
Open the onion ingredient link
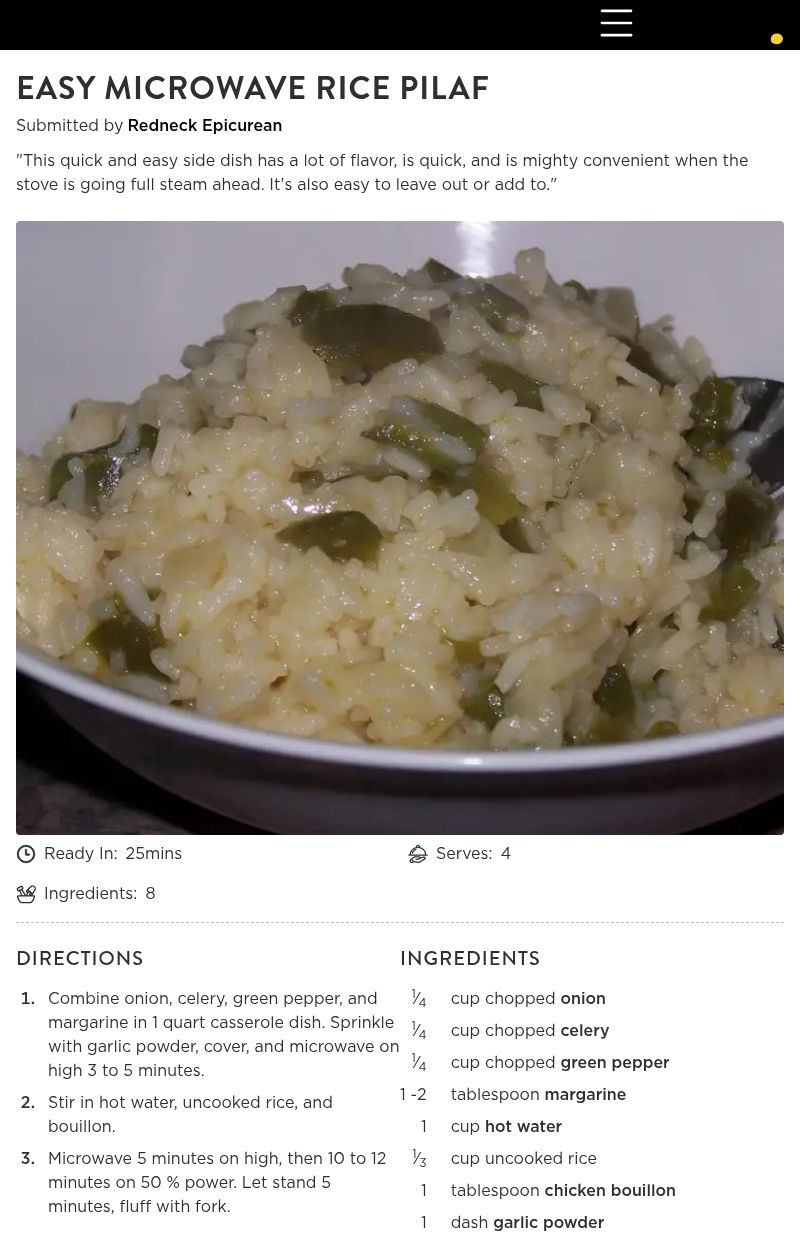point(582,999)
